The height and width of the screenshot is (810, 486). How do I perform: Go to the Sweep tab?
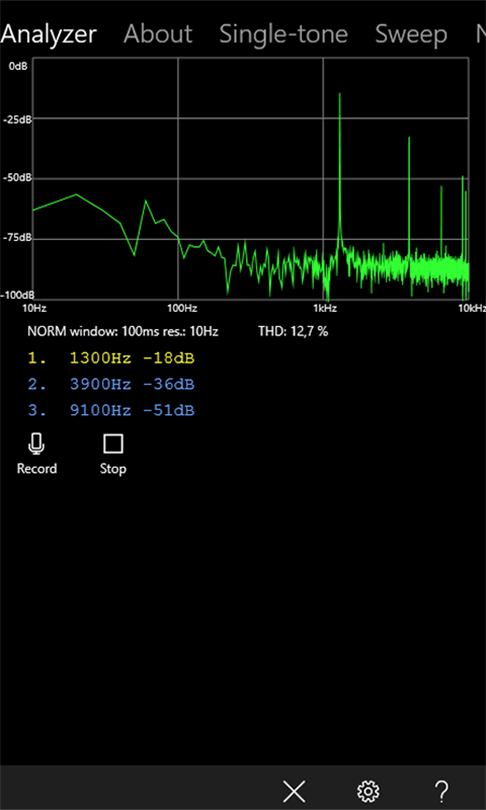click(411, 35)
